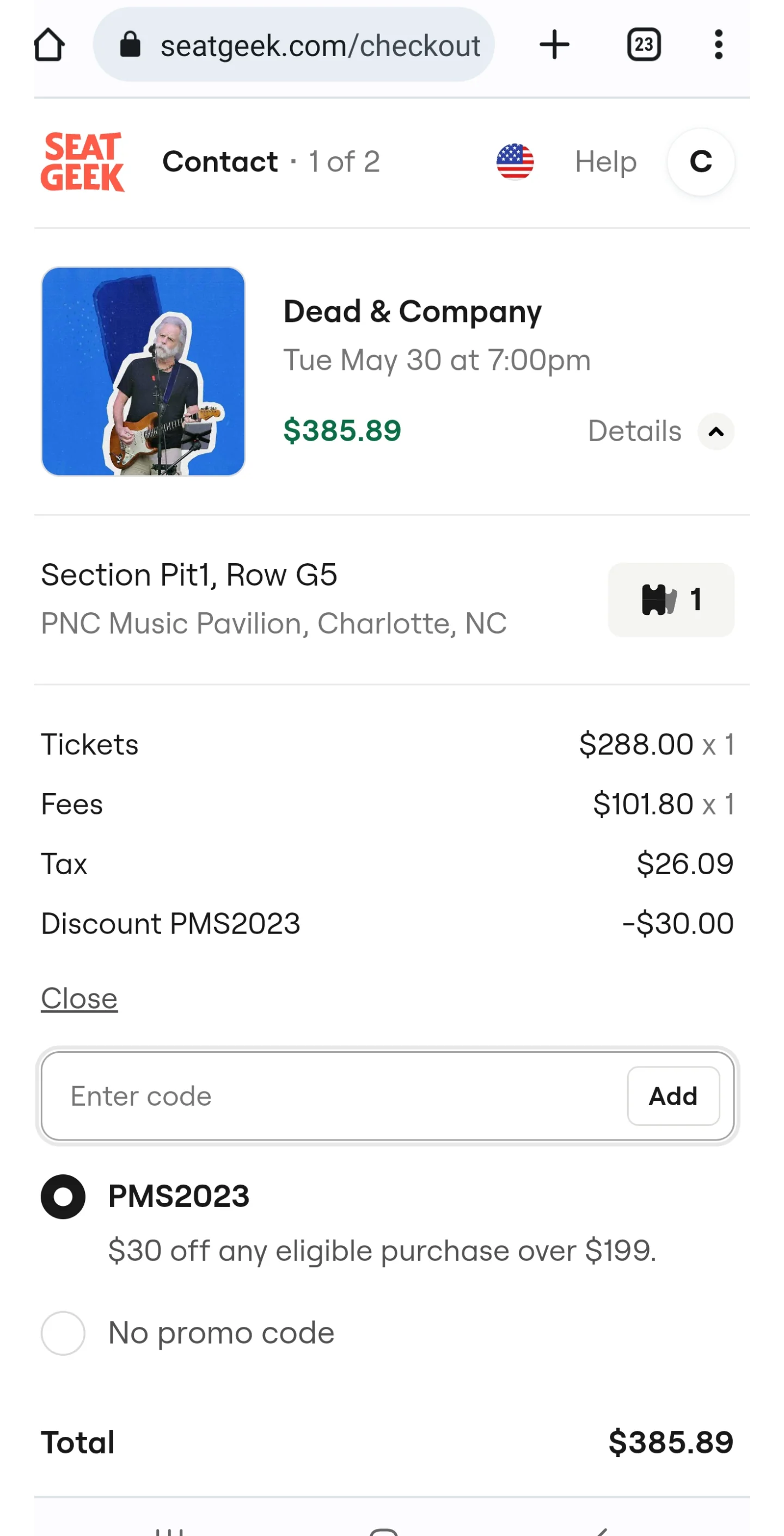This screenshot has height=1536, width=784.
Task: Collapse the Details section with the chevron
Action: point(715,431)
